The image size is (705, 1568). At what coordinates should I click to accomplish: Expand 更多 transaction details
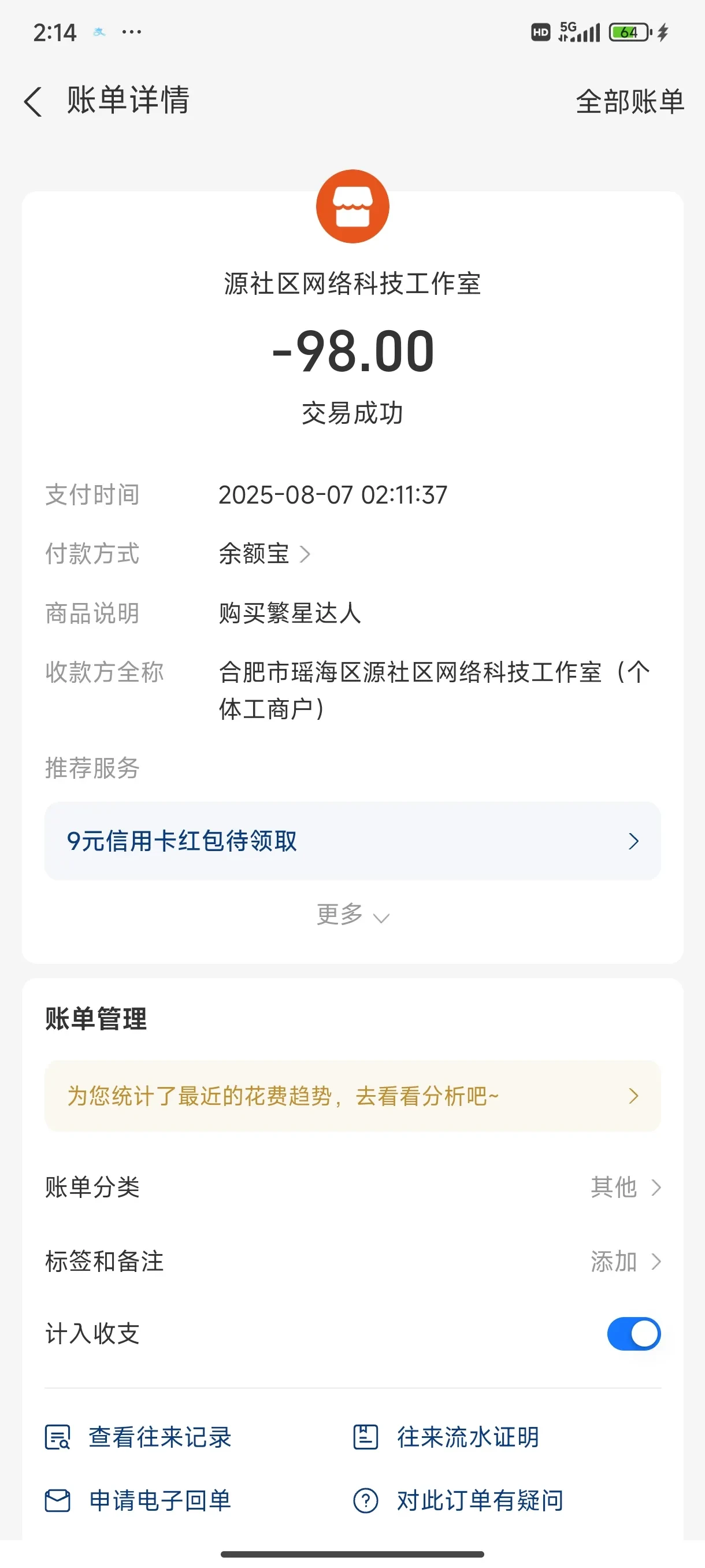tap(351, 915)
